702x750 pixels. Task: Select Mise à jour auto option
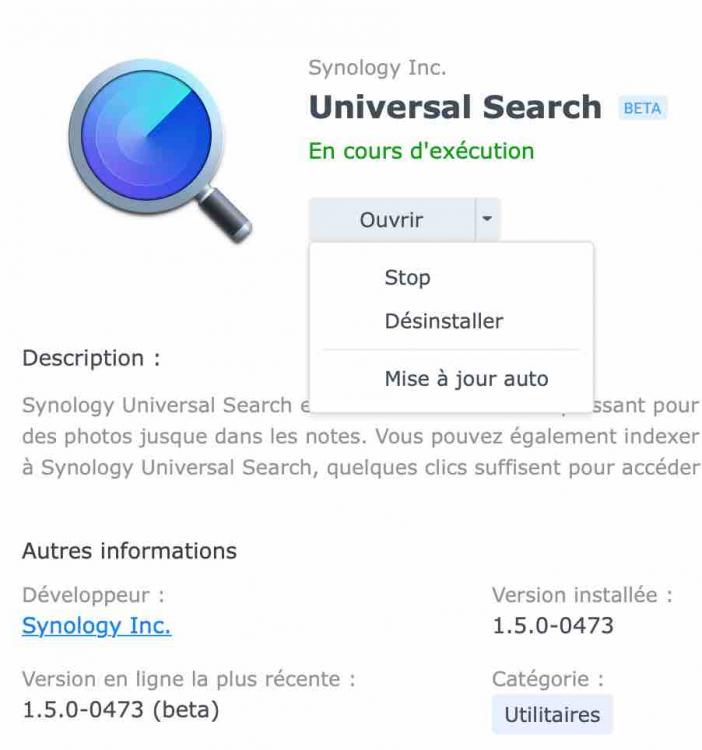pyautogui.click(x=466, y=379)
